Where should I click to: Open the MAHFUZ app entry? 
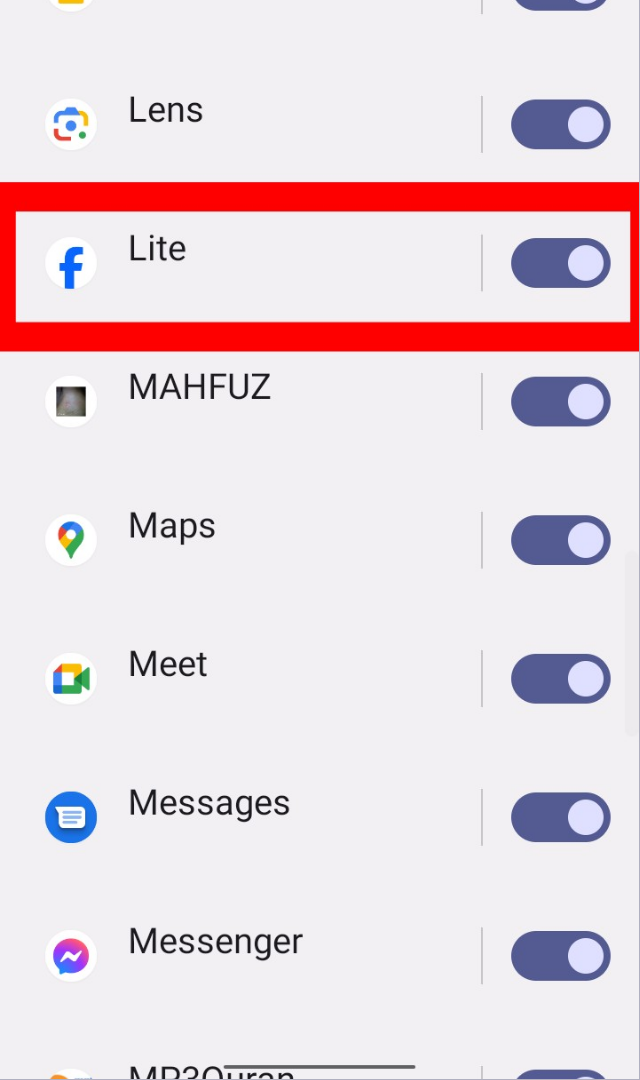pyautogui.click(x=250, y=402)
